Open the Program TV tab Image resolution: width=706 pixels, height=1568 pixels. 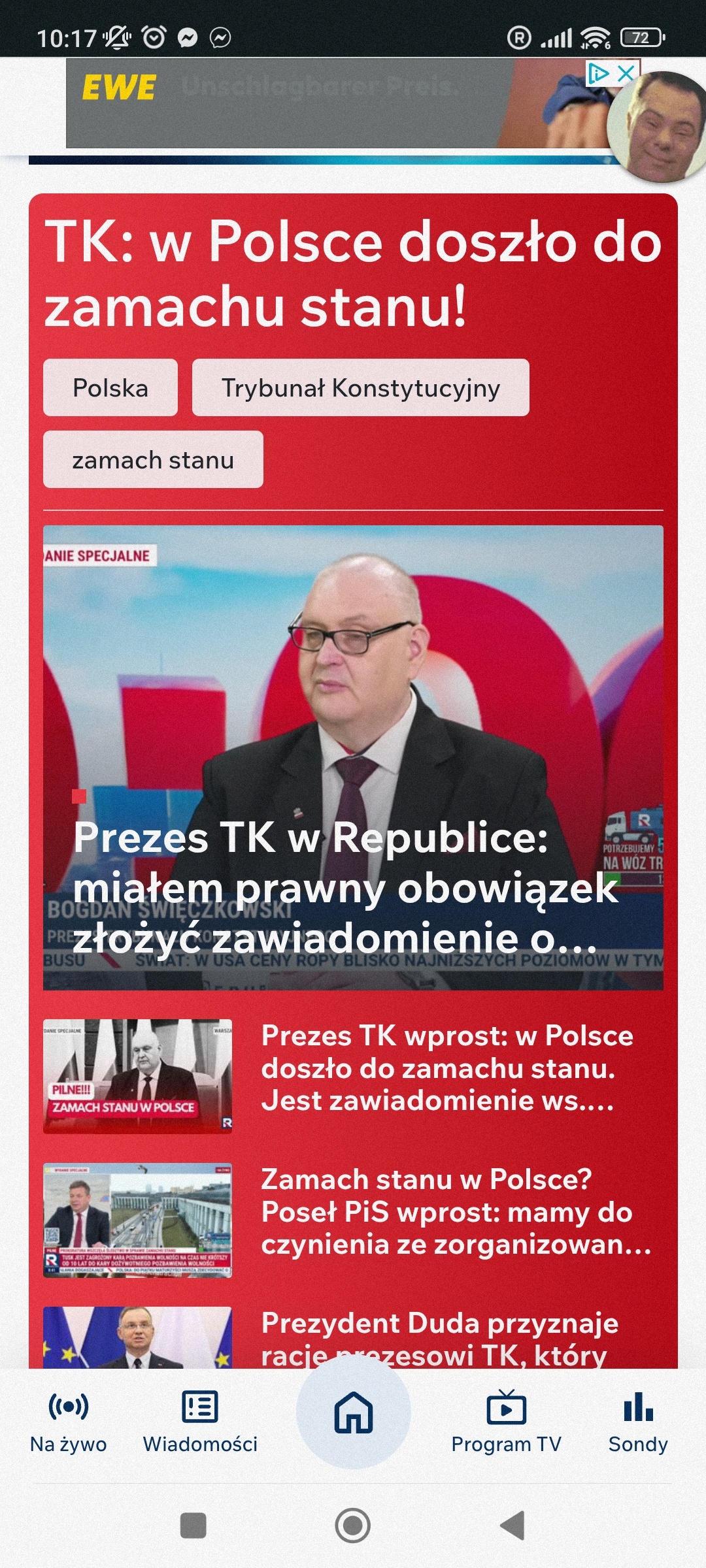(x=506, y=1422)
